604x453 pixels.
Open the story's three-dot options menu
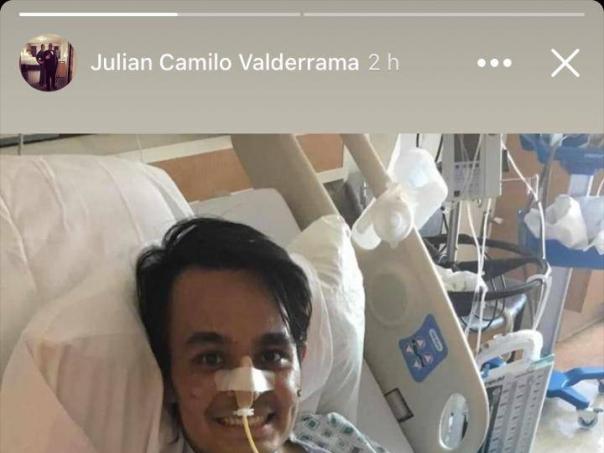(x=494, y=63)
